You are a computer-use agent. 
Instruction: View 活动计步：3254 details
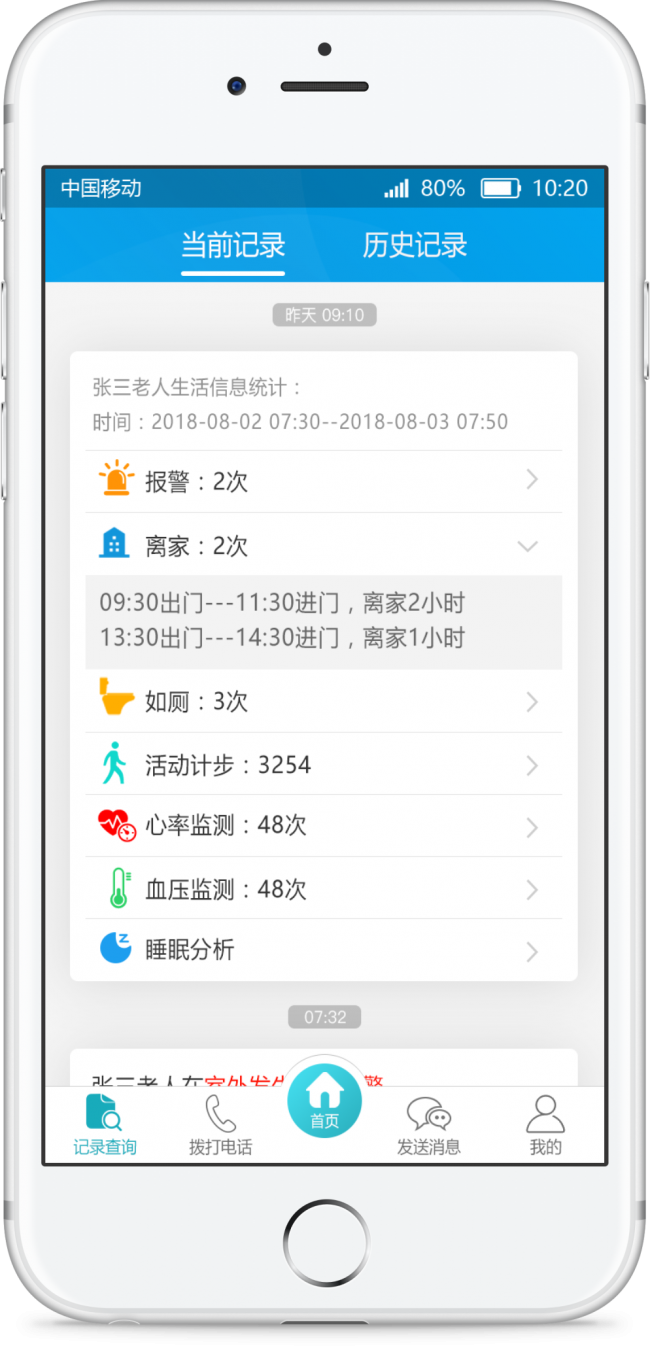[x=323, y=765]
